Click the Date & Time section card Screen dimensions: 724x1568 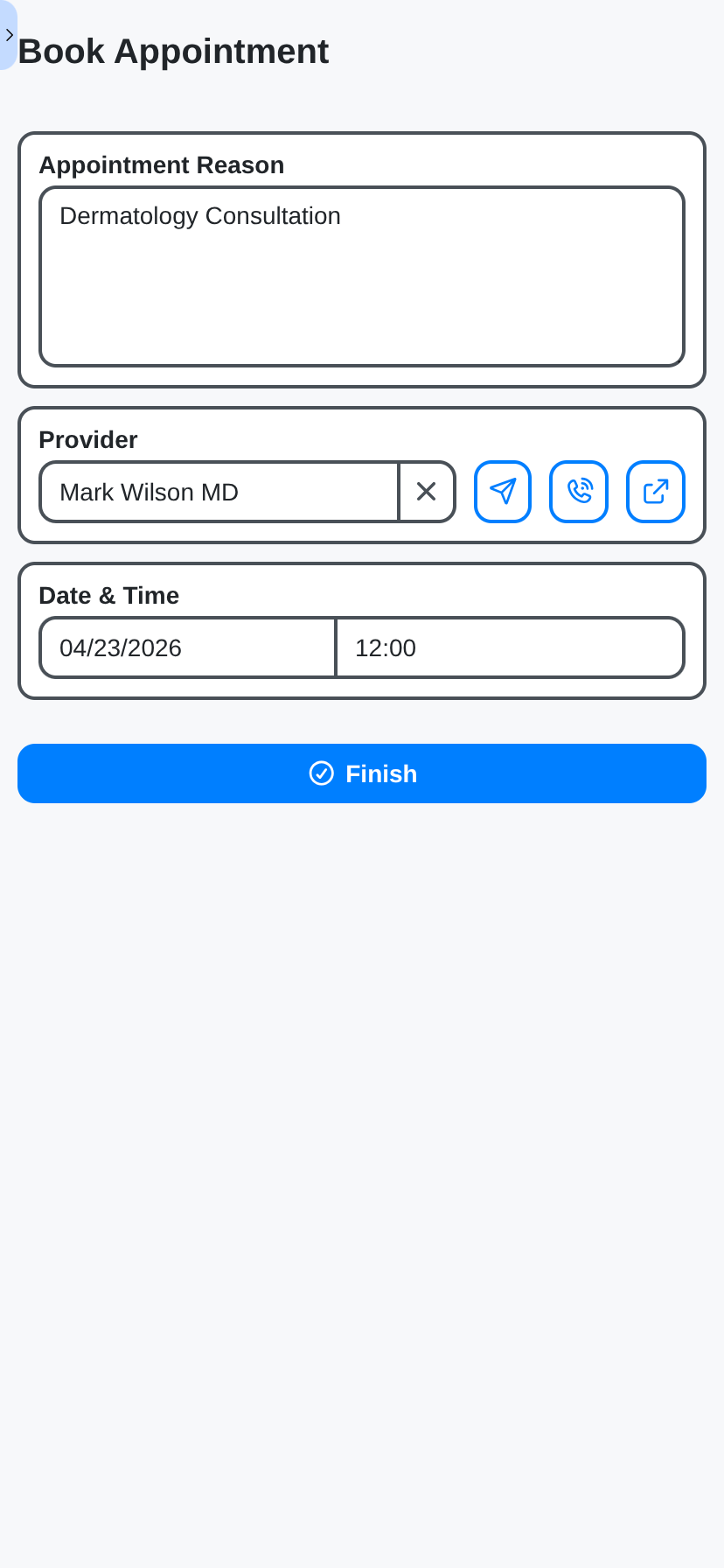[362, 628]
